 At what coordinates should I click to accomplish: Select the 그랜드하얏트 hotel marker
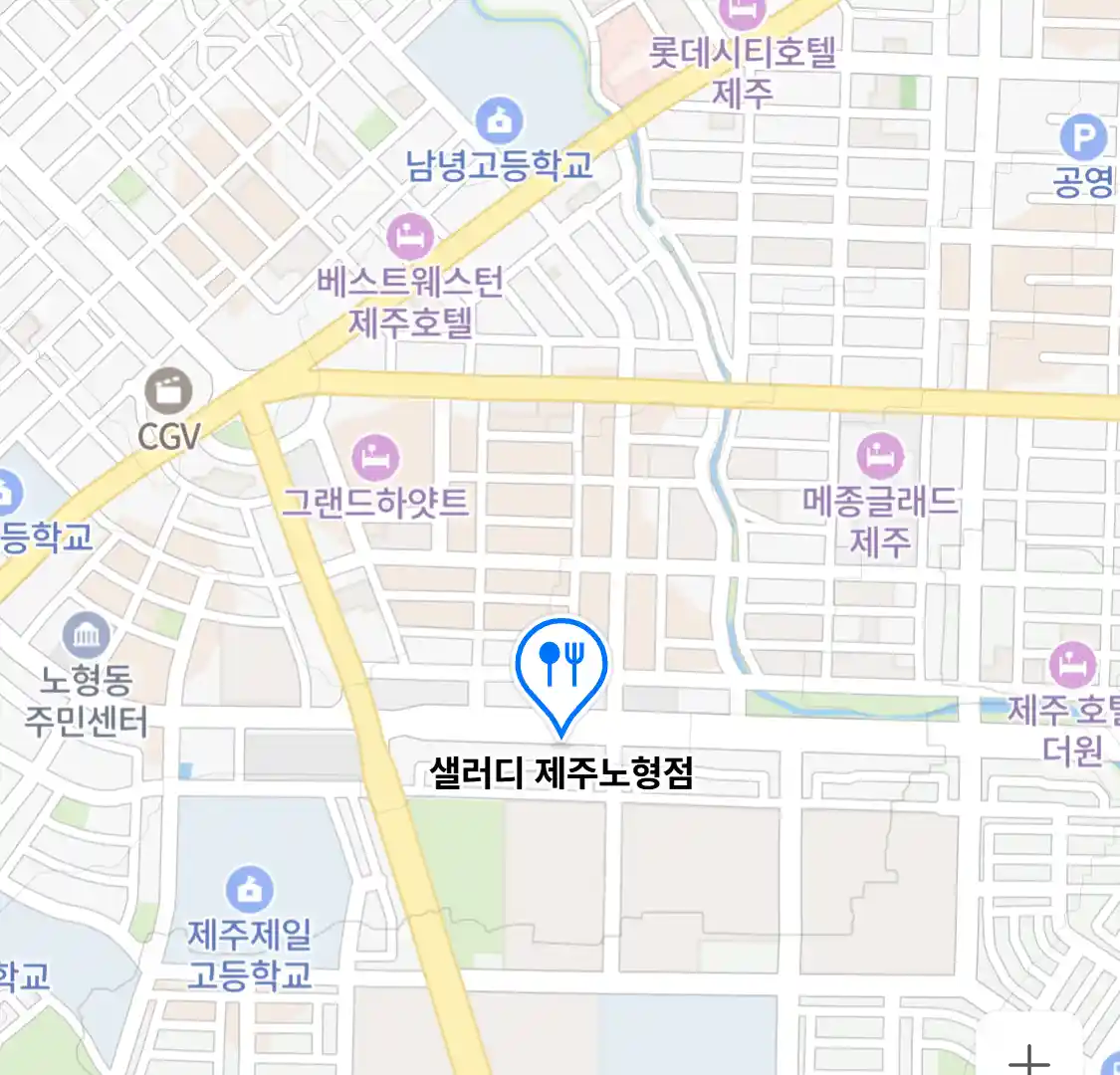[375, 458]
